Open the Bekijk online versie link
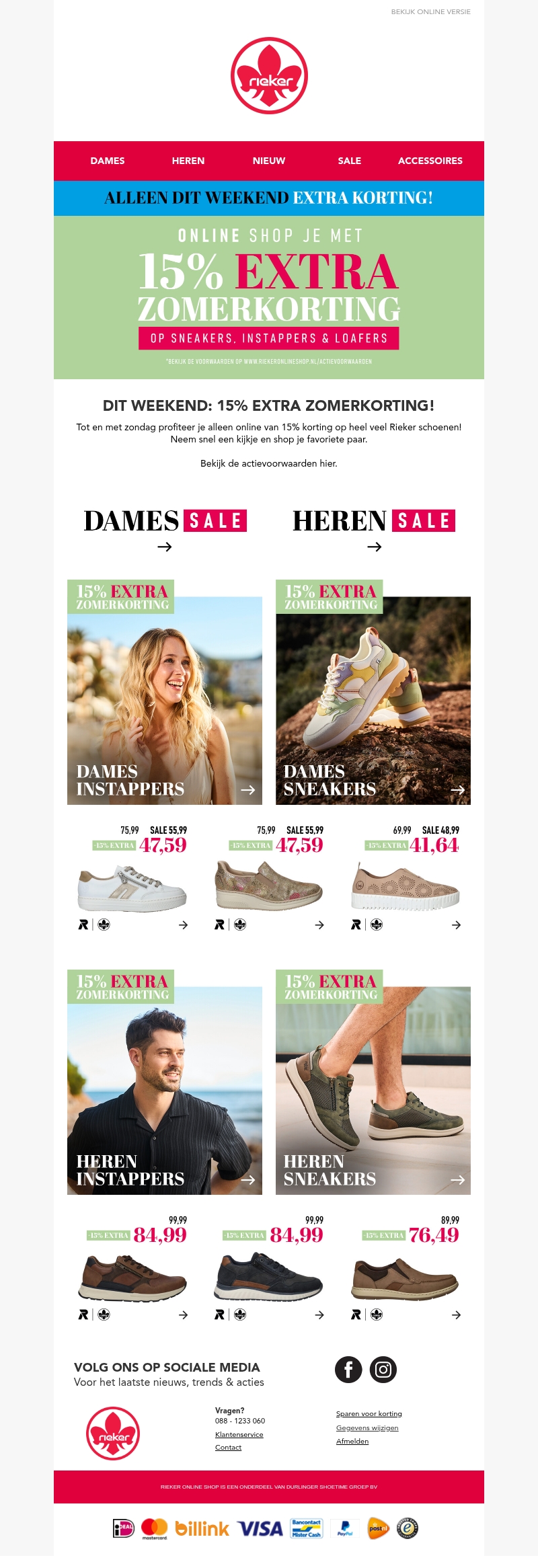Image resolution: width=538 pixels, height=1568 pixels. coord(430,11)
